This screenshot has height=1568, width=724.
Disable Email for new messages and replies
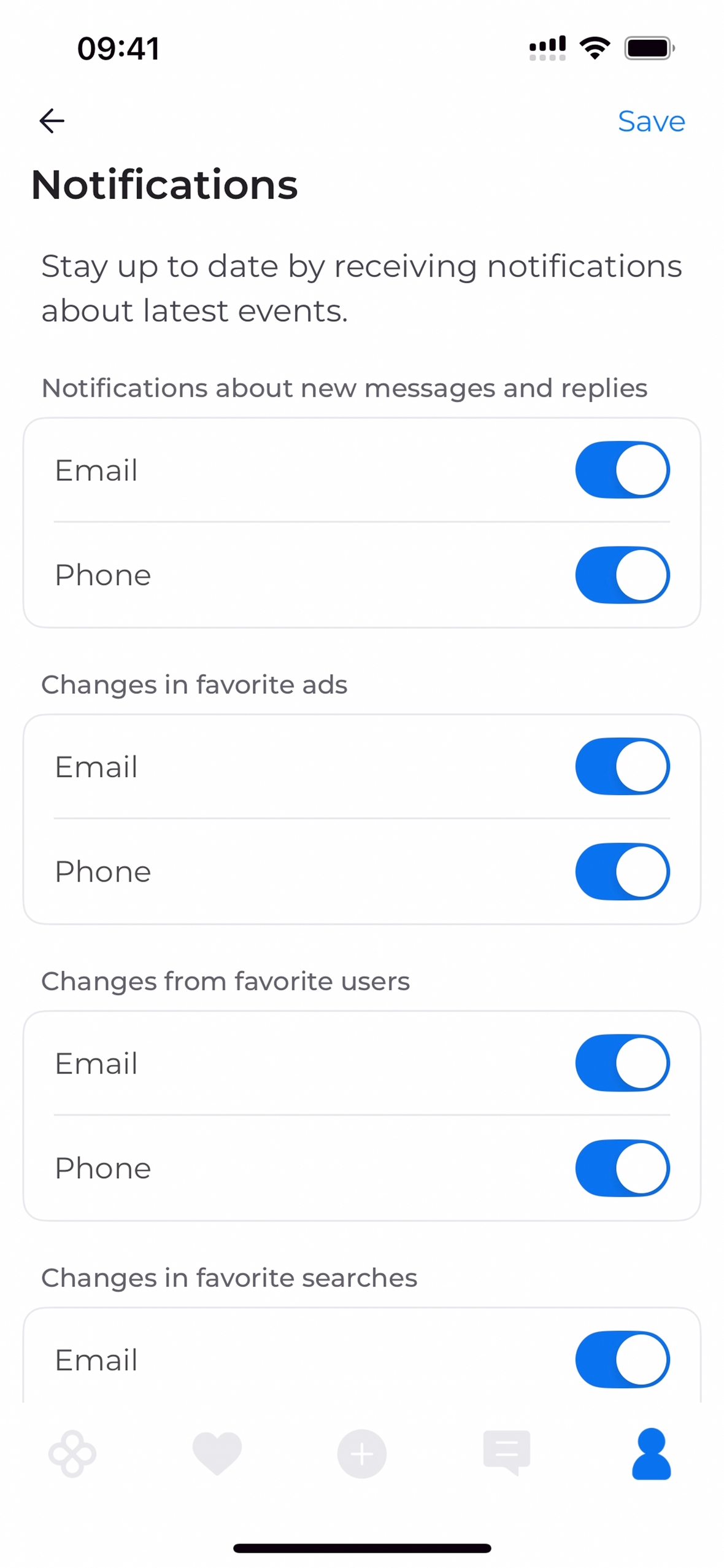tap(622, 470)
